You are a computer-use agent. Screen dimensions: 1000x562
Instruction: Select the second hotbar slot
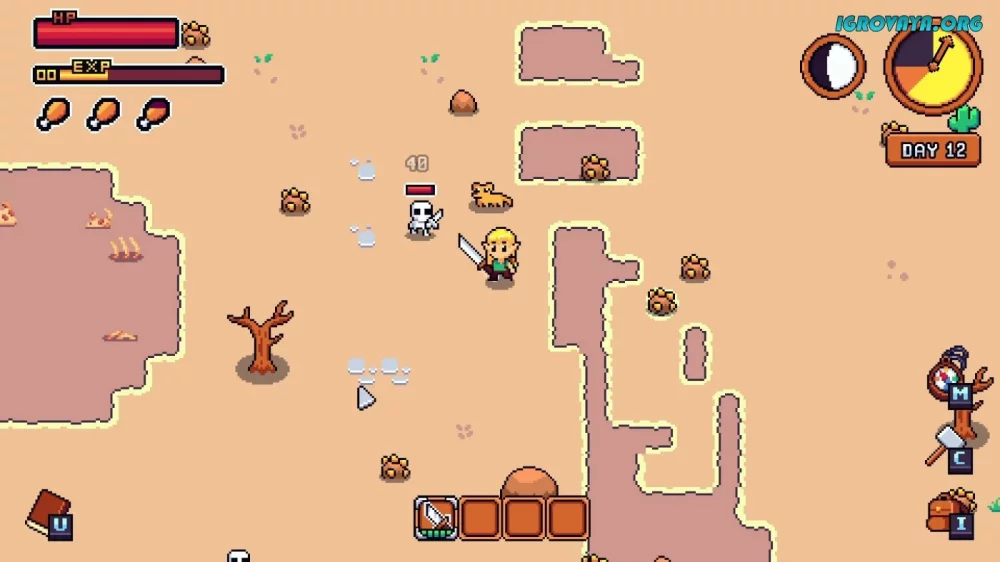pos(480,518)
